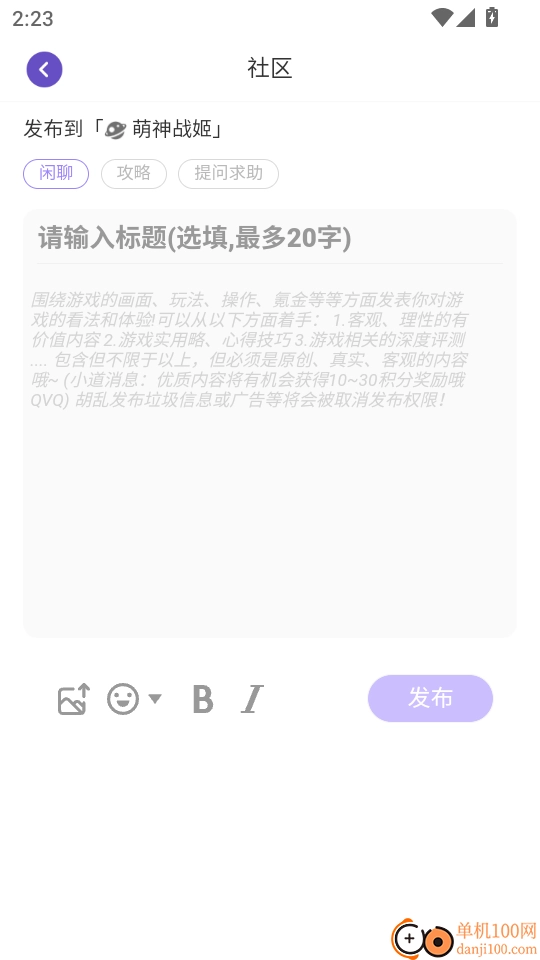Upload an image to the post

tap(74, 699)
